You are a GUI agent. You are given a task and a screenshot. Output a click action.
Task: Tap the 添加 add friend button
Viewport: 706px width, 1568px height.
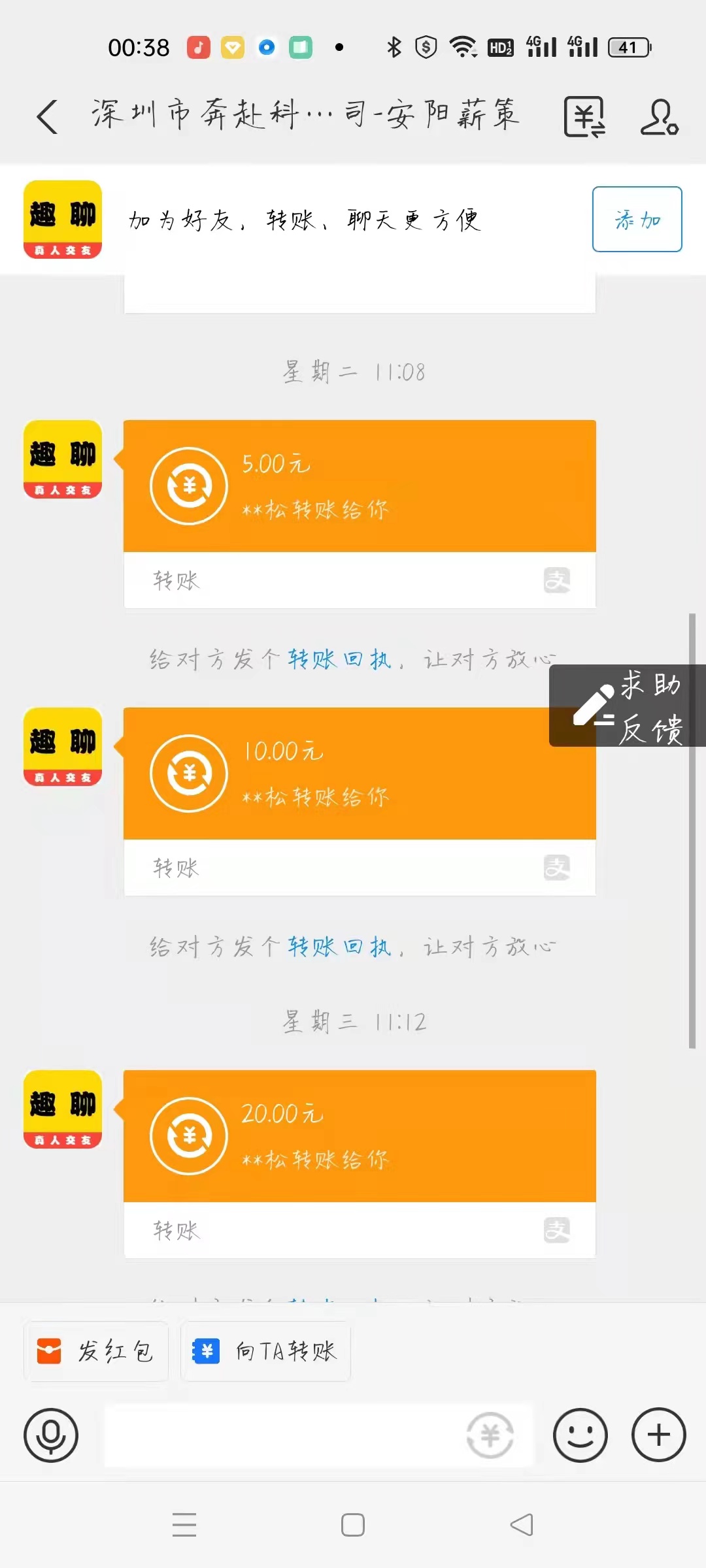click(x=636, y=220)
